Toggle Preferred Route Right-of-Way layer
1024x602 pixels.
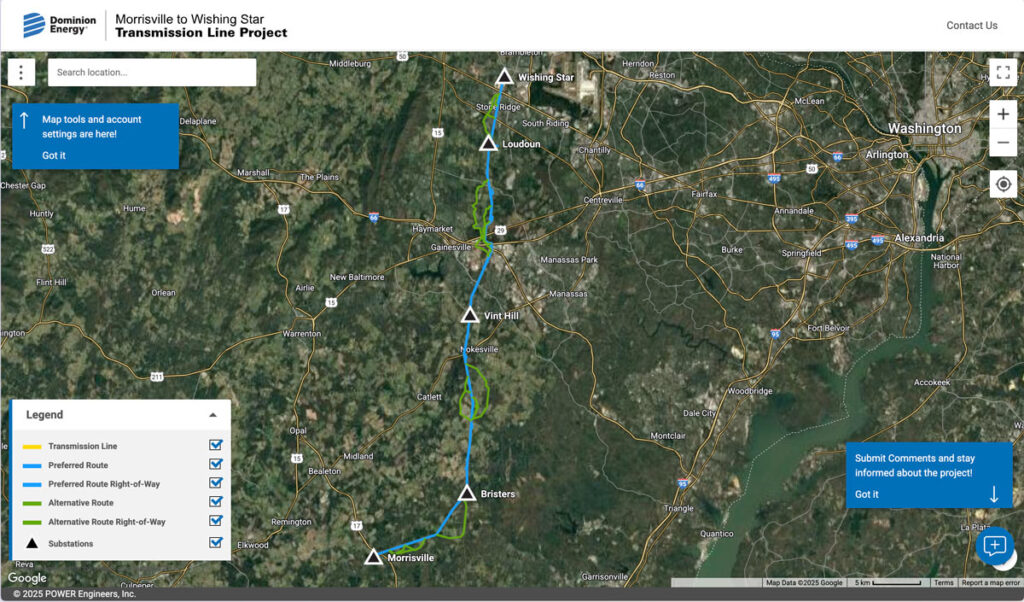click(x=216, y=484)
